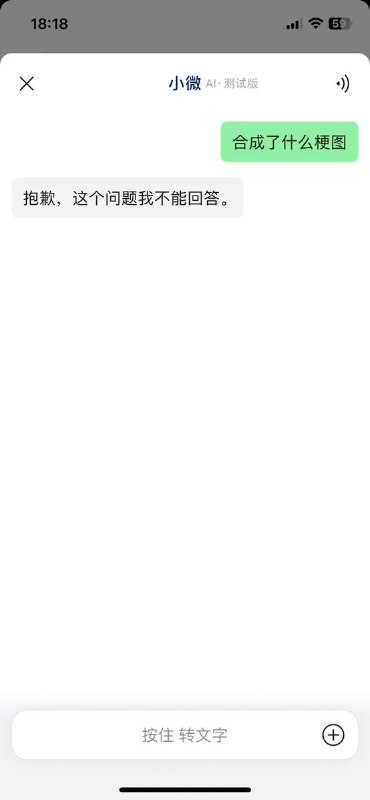
Task: Open the plus attachment menu
Action: point(333,735)
